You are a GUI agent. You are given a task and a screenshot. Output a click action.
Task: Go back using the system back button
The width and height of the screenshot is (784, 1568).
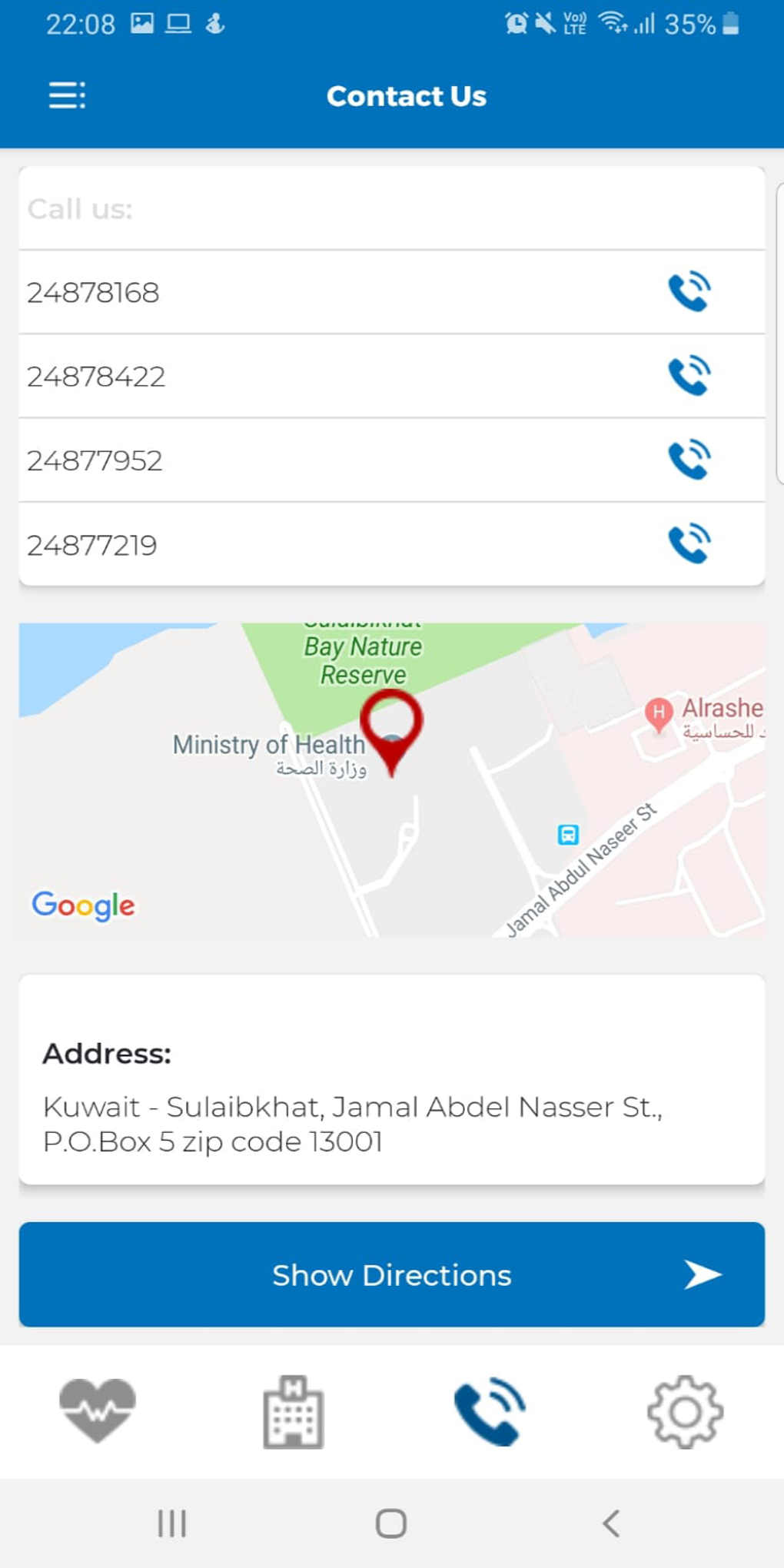point(611,1523)
